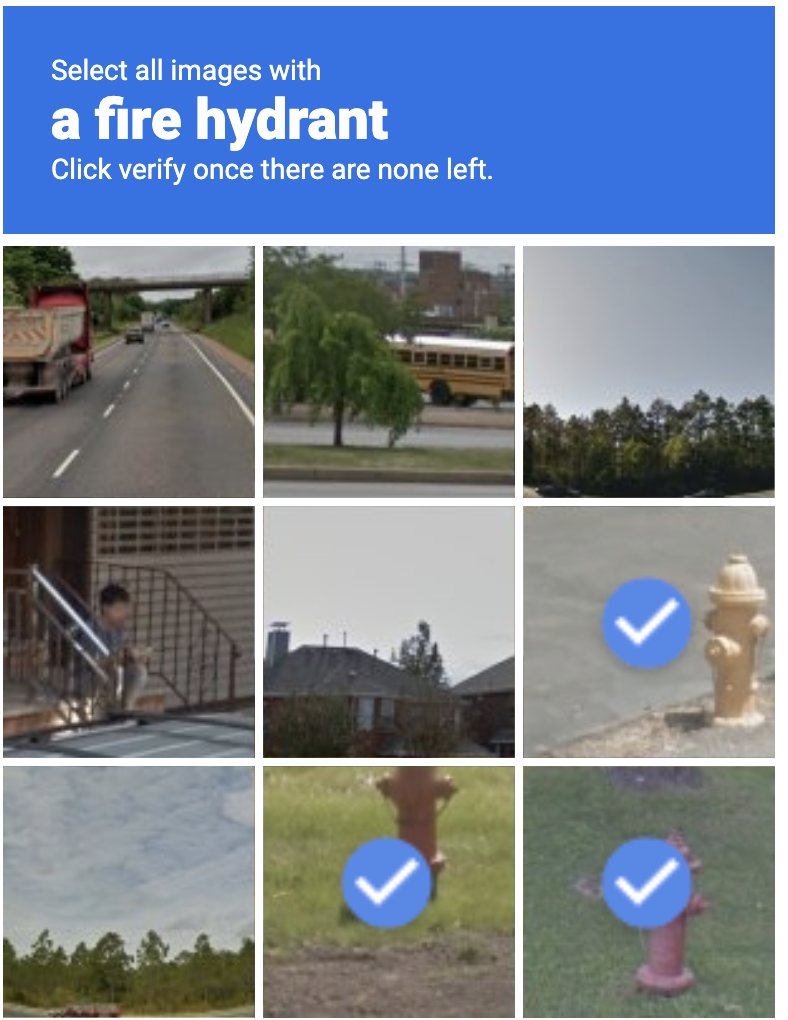The image size is (788, 1020).
Task: Select the house rooftops image
Action: click(388, 630)
